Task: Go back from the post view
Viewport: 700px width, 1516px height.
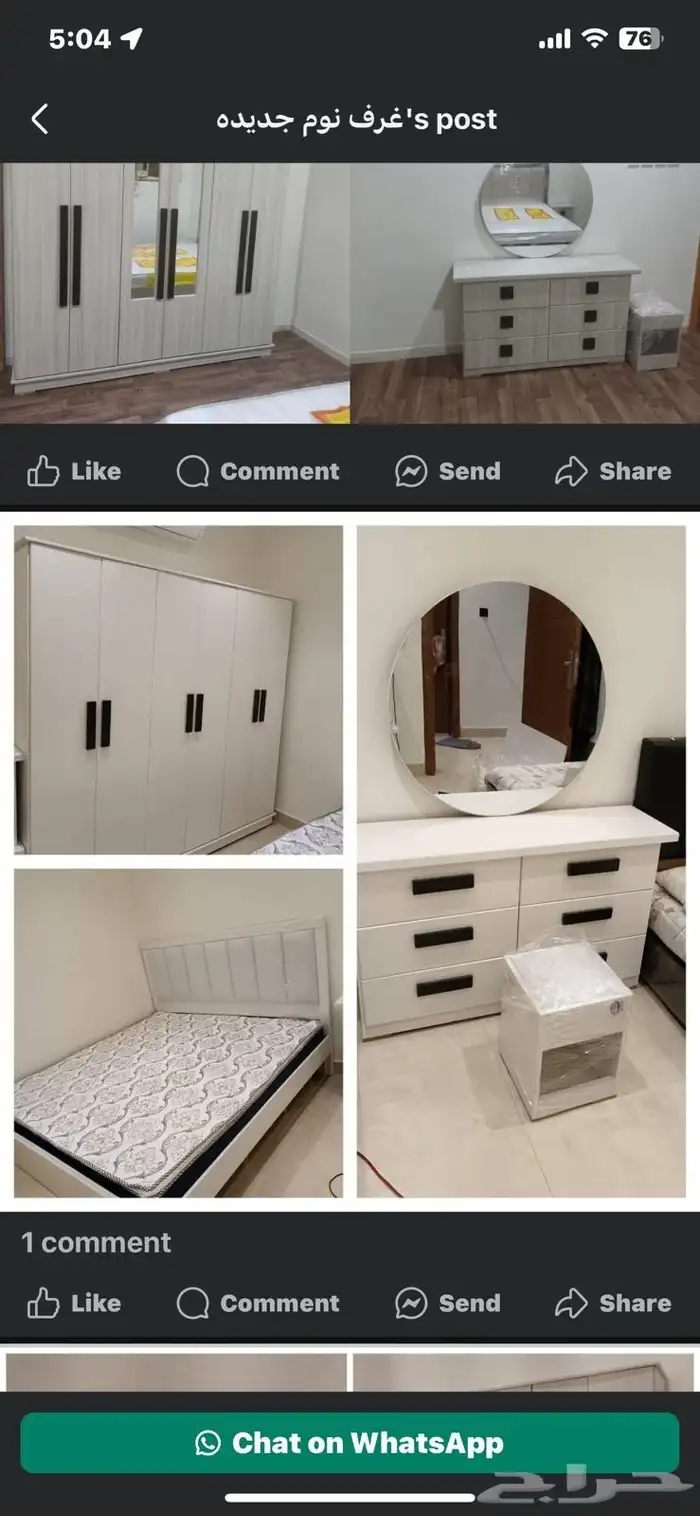Action: [40, 120]
